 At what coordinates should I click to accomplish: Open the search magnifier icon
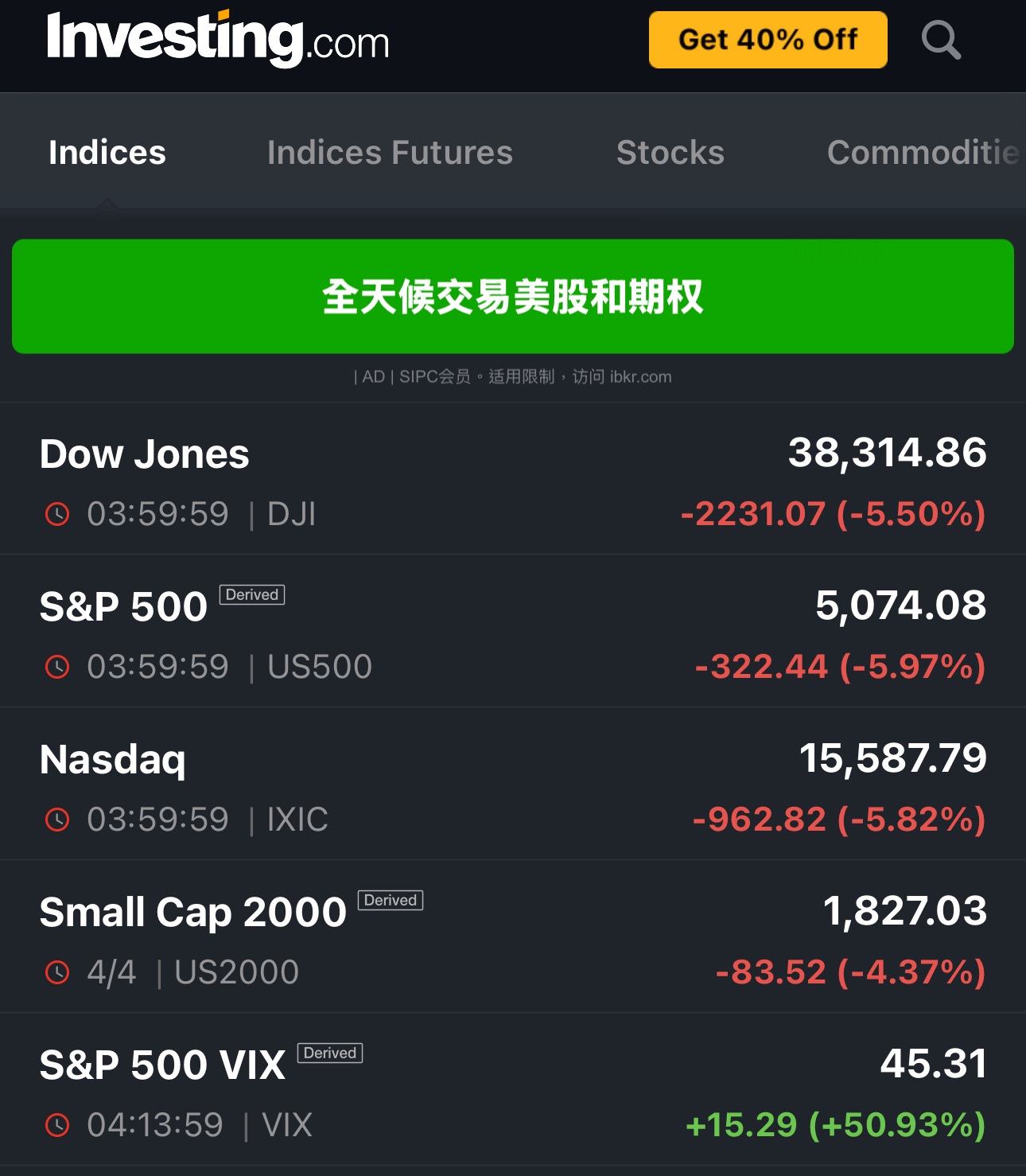[x=941, y=40]
